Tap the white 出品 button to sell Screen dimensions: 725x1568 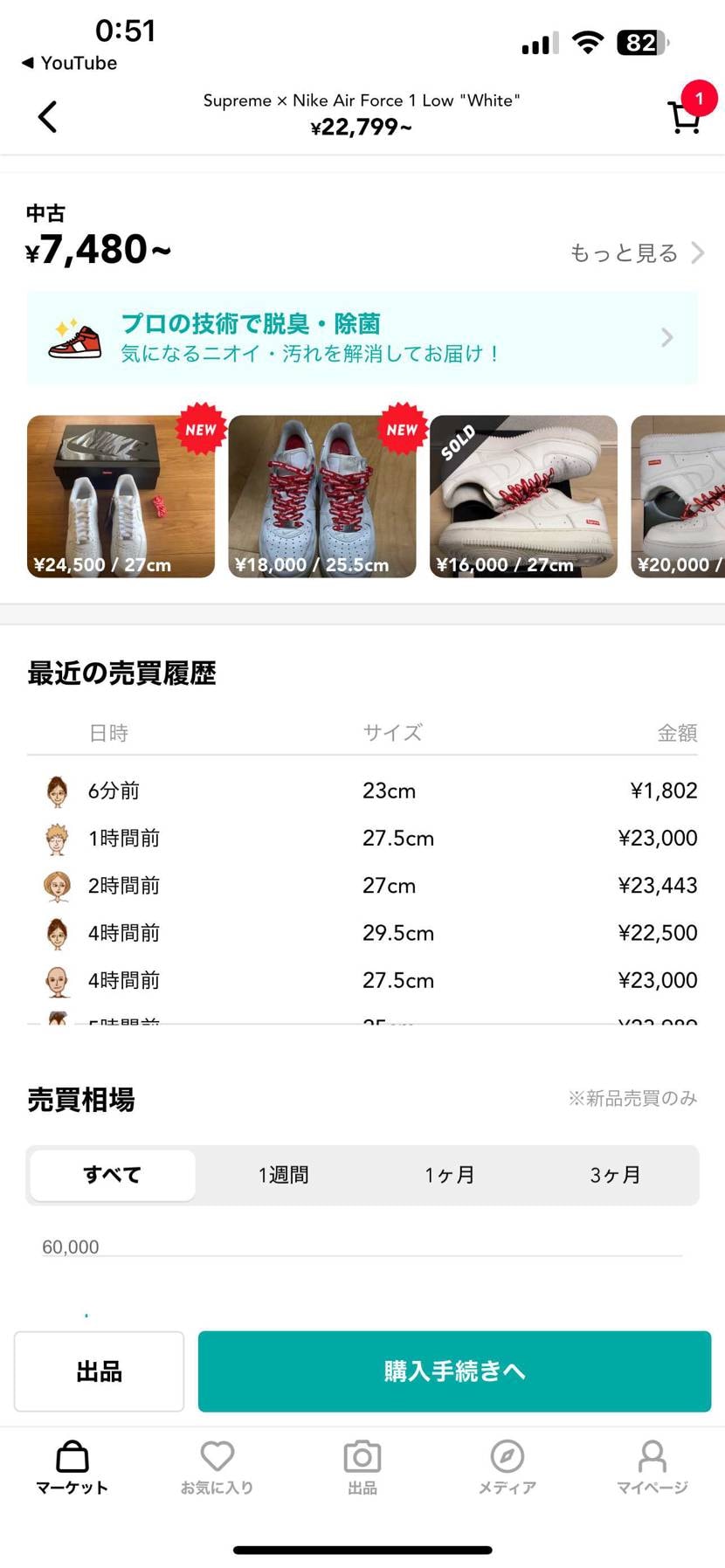99,1371
